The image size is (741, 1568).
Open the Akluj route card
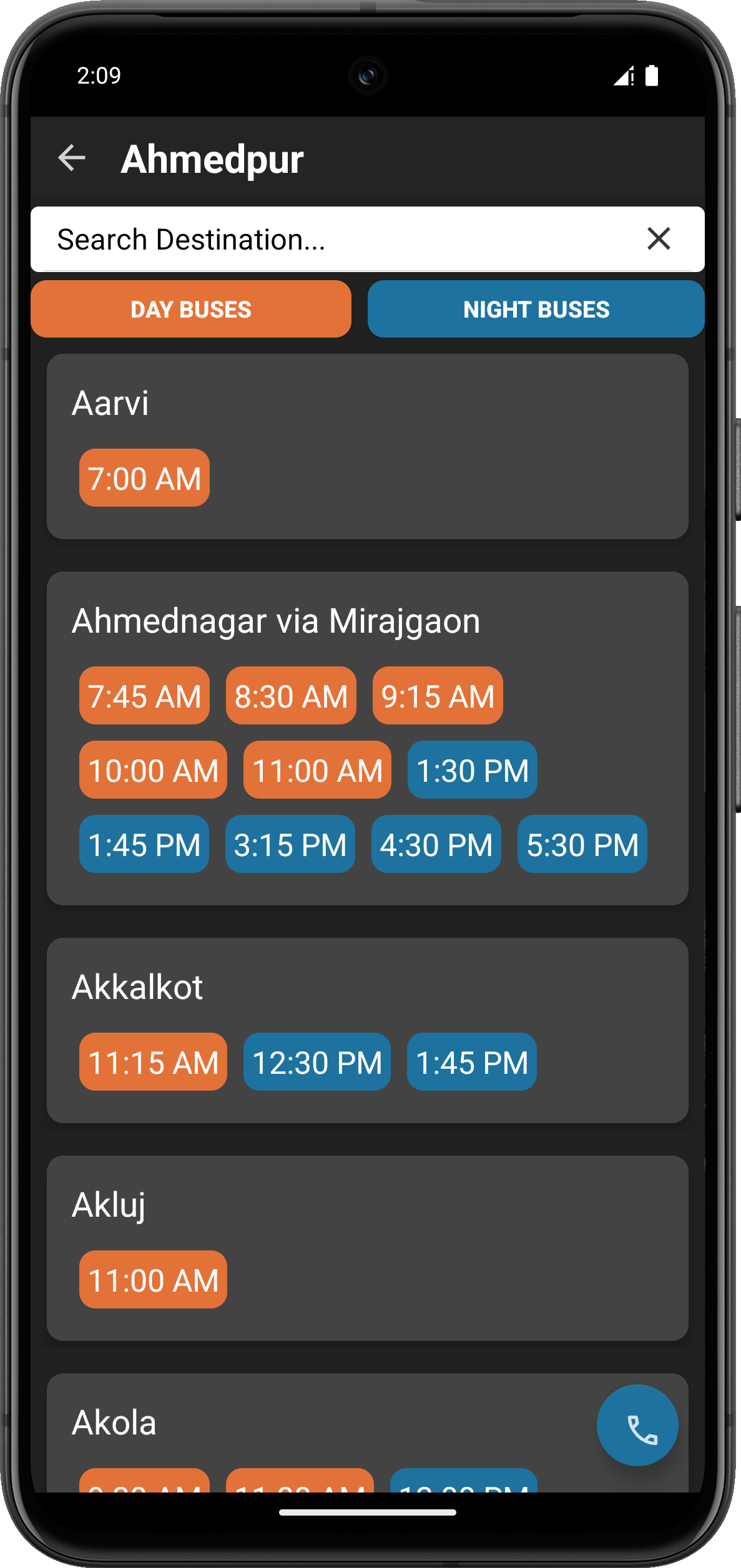[x=367, y=1205]
